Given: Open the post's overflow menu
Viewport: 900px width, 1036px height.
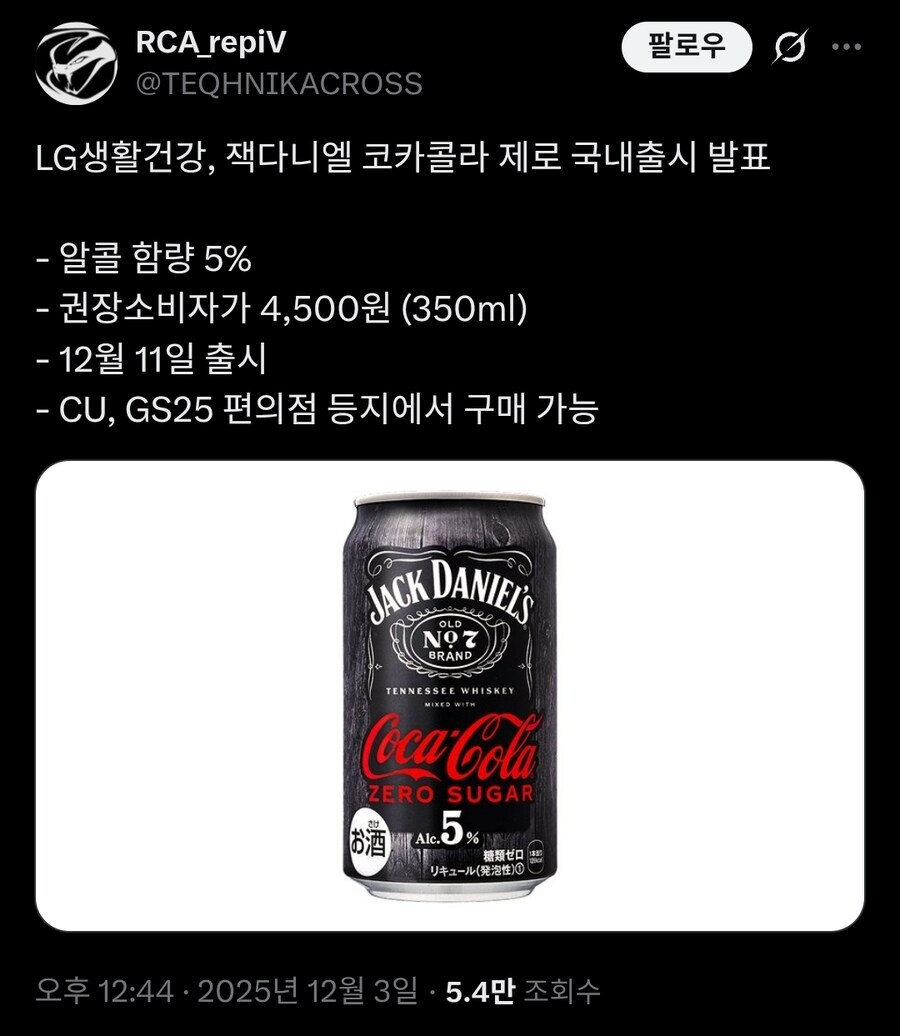Looking at the screenshot, I should (846, 47).
